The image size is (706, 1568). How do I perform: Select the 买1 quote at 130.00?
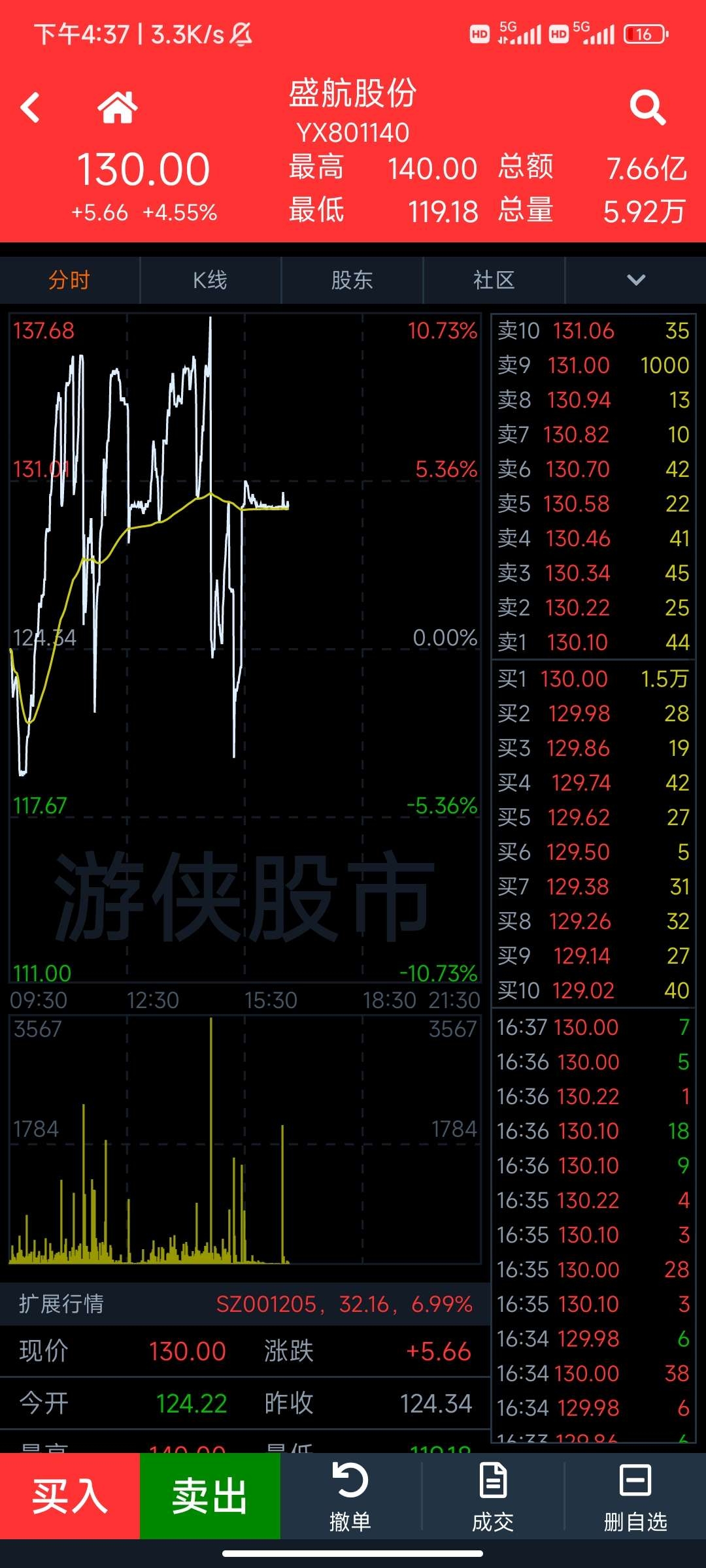594,679
